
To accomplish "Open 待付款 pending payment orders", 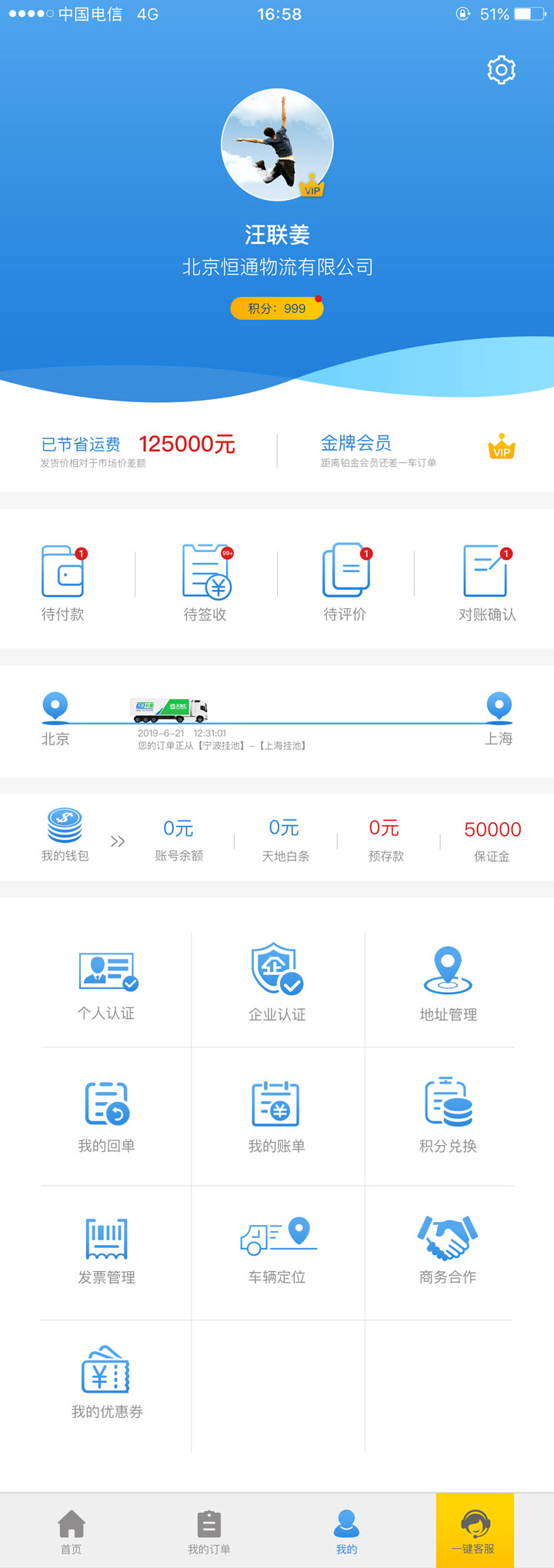I will pyautogui.click(x=62, y=581).
